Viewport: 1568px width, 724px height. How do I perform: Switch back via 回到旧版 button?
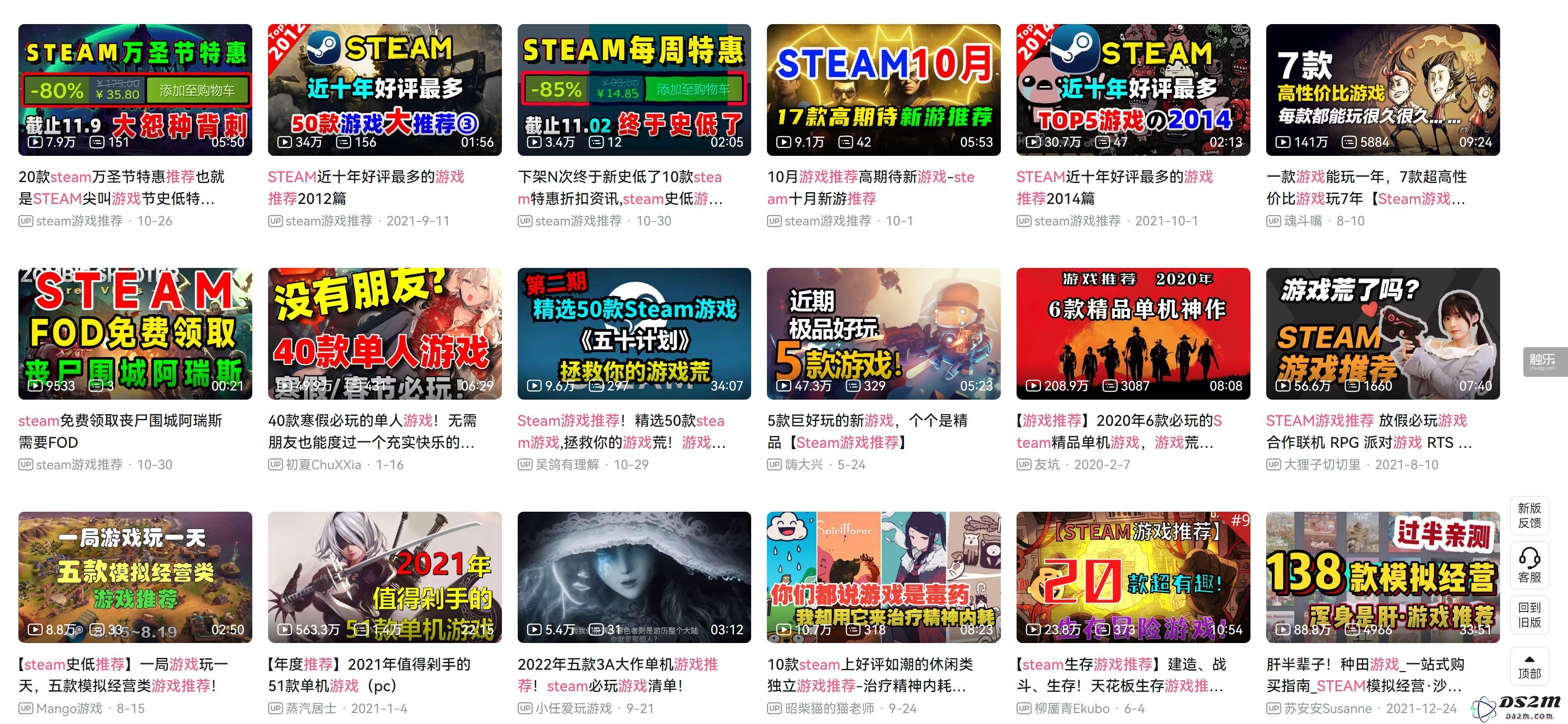tap(1529, 615)
